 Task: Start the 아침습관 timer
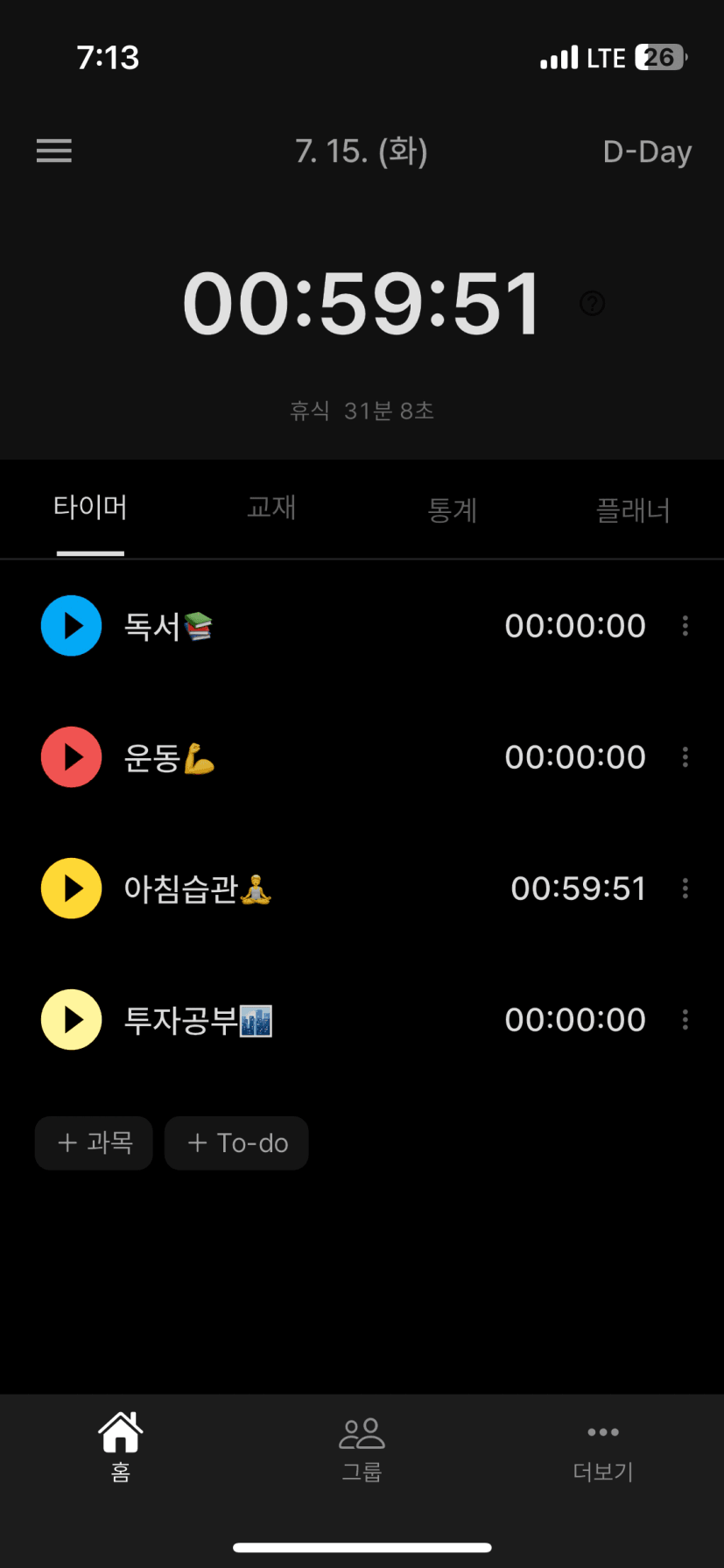(x=72, y=889)
